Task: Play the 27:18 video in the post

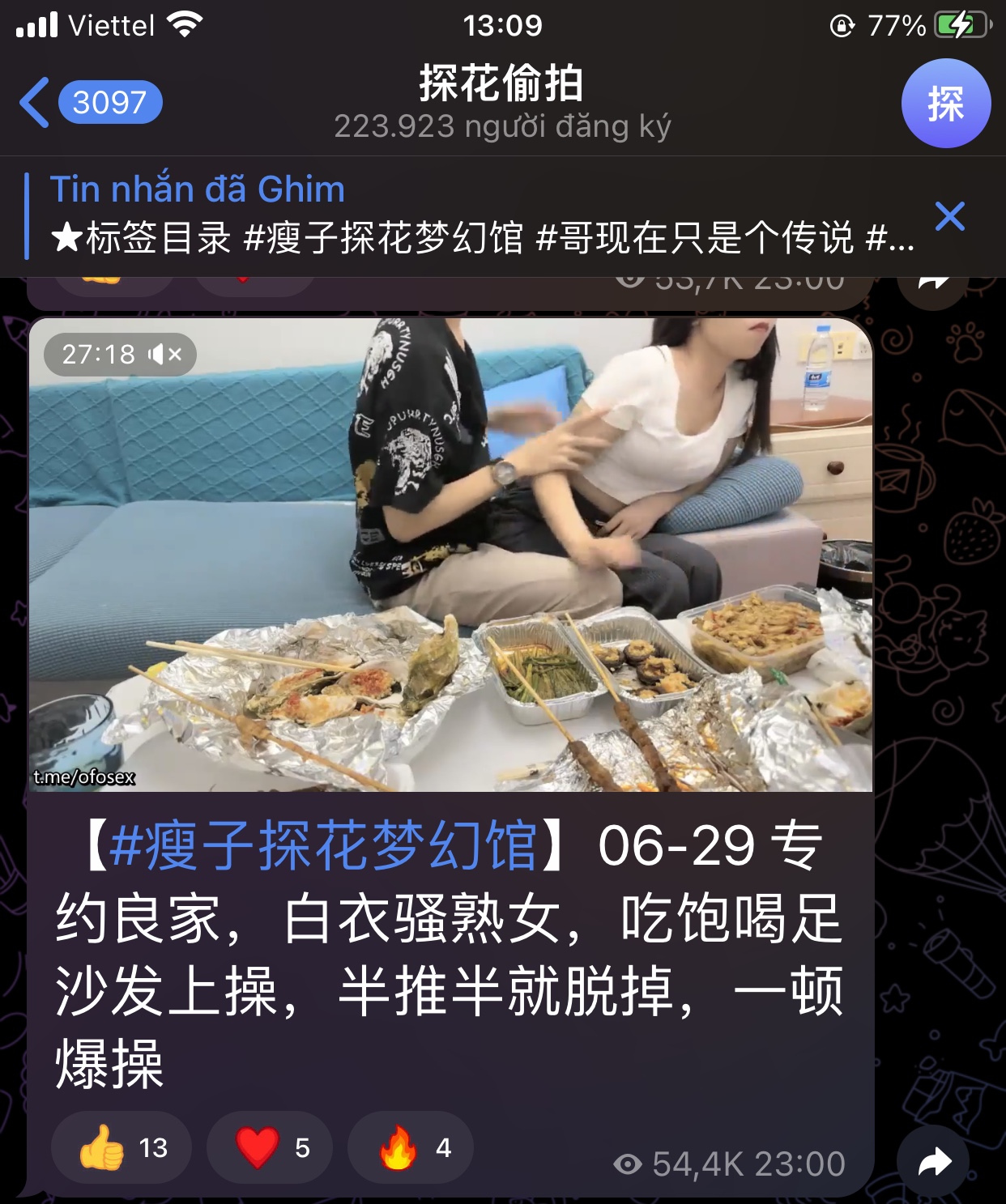Action: [450, 555]
